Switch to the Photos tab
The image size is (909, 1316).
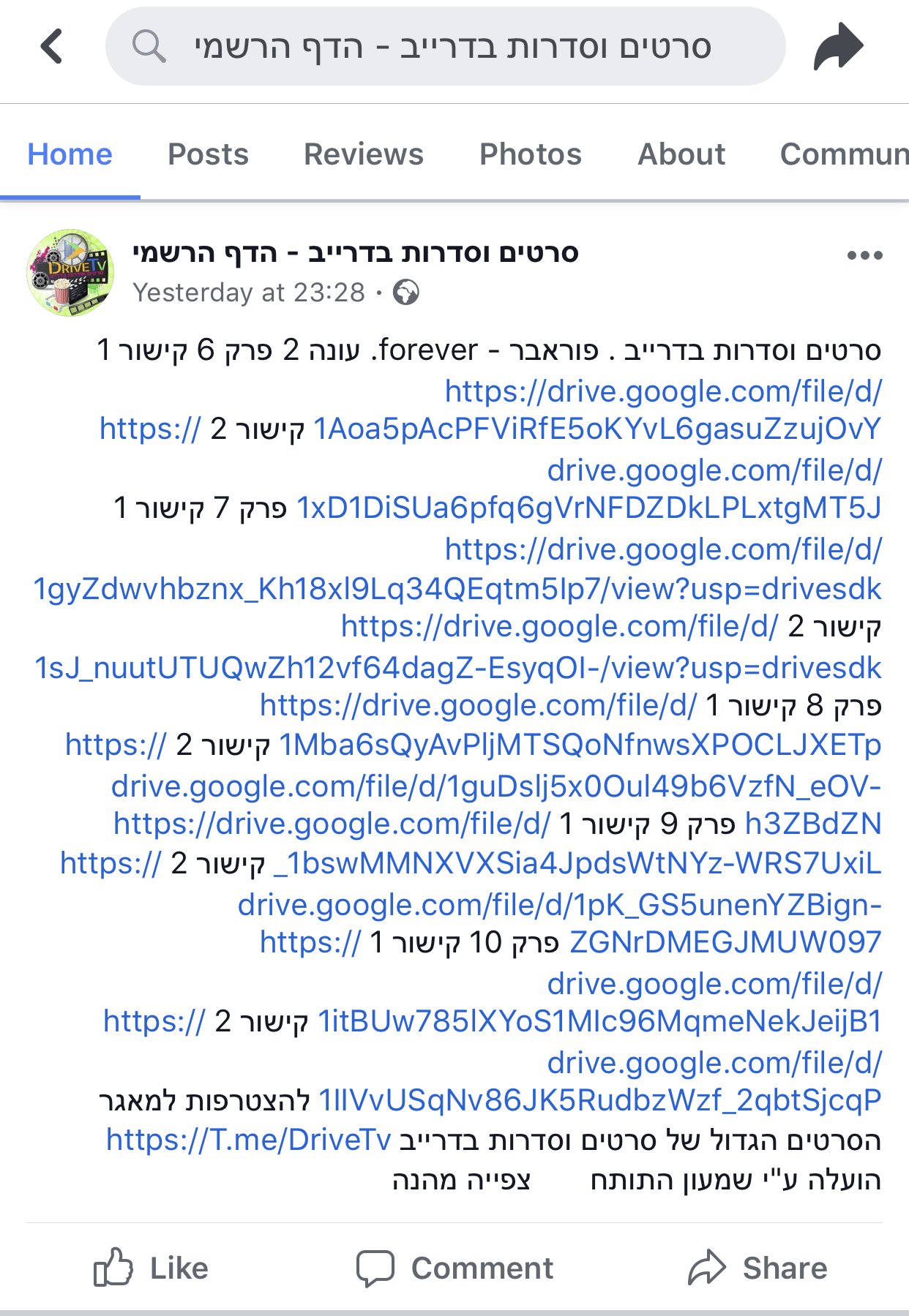(x=530, y=154)
